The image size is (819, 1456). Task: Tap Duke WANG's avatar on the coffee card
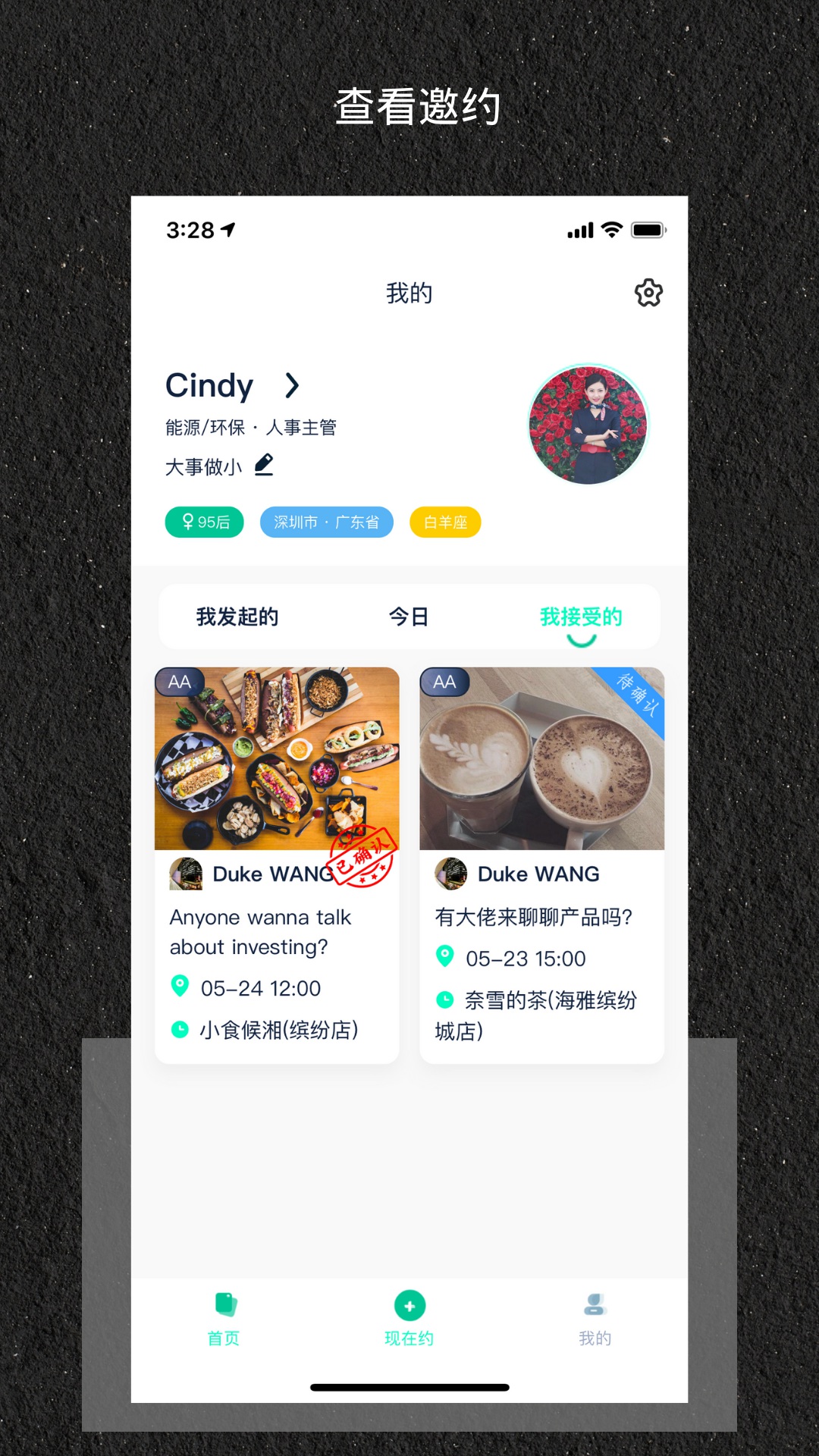tap(450, 874)
